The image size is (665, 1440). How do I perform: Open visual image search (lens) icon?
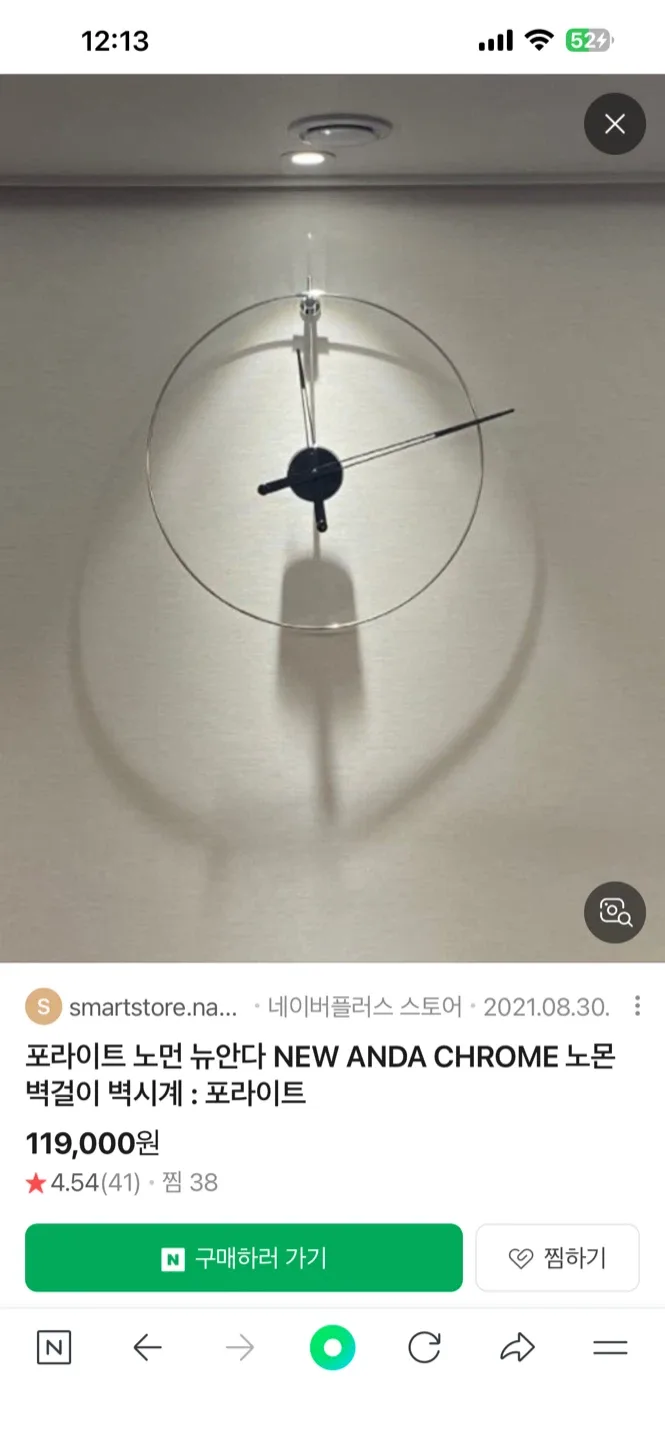point(614,912)
